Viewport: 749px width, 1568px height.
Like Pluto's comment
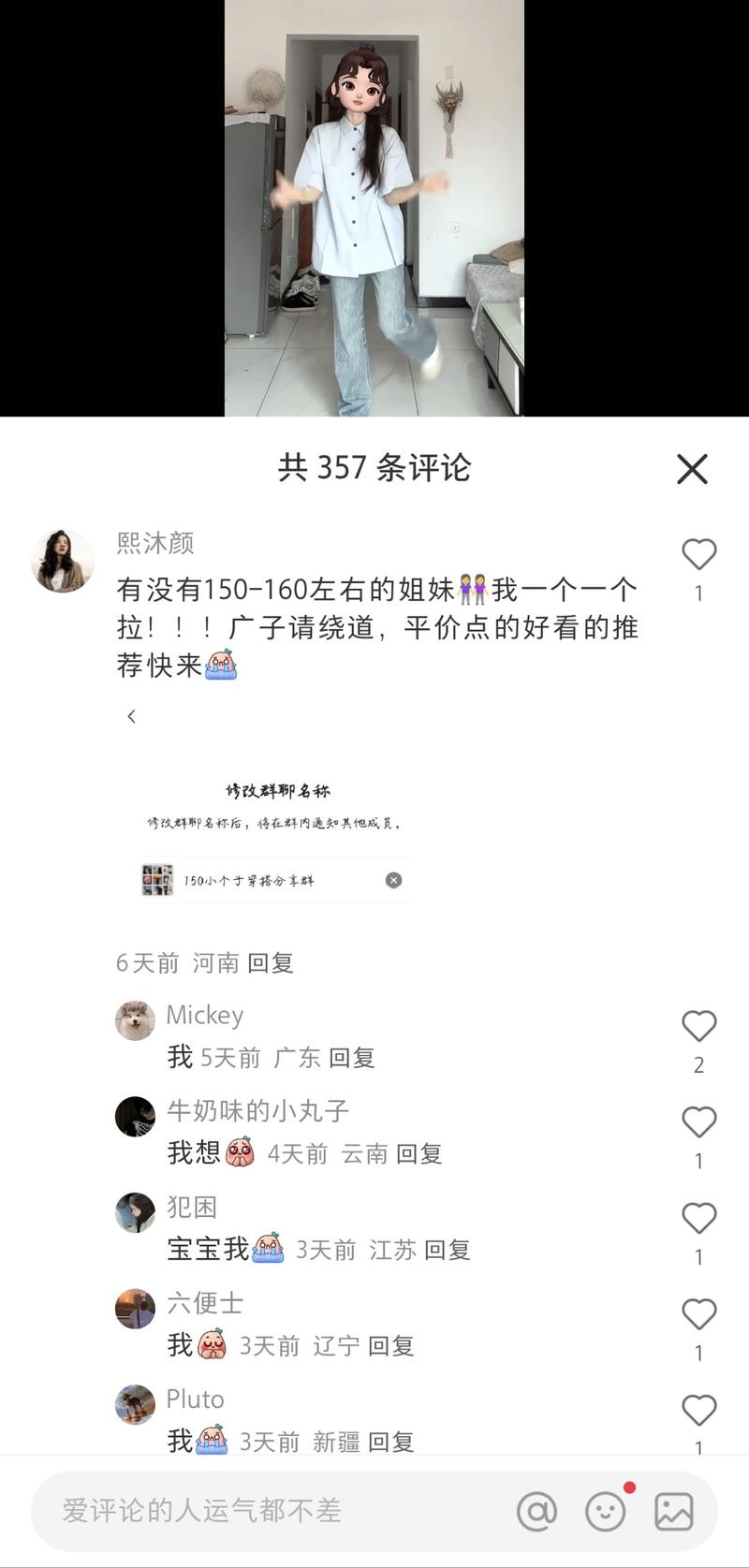[x=699, y=1409]
